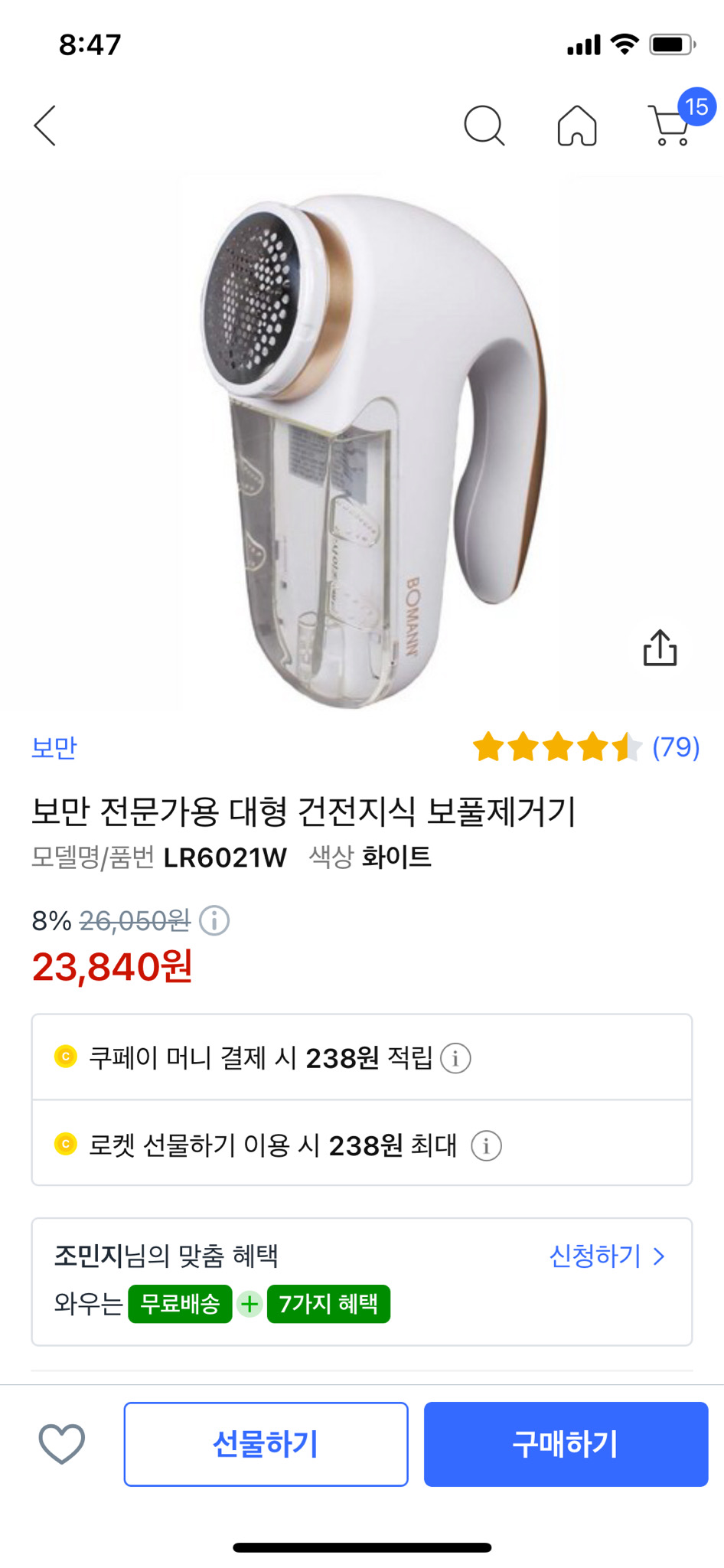Share this product via the share icon
This screenshot has width=724, height=1568.
coord(661,648)
